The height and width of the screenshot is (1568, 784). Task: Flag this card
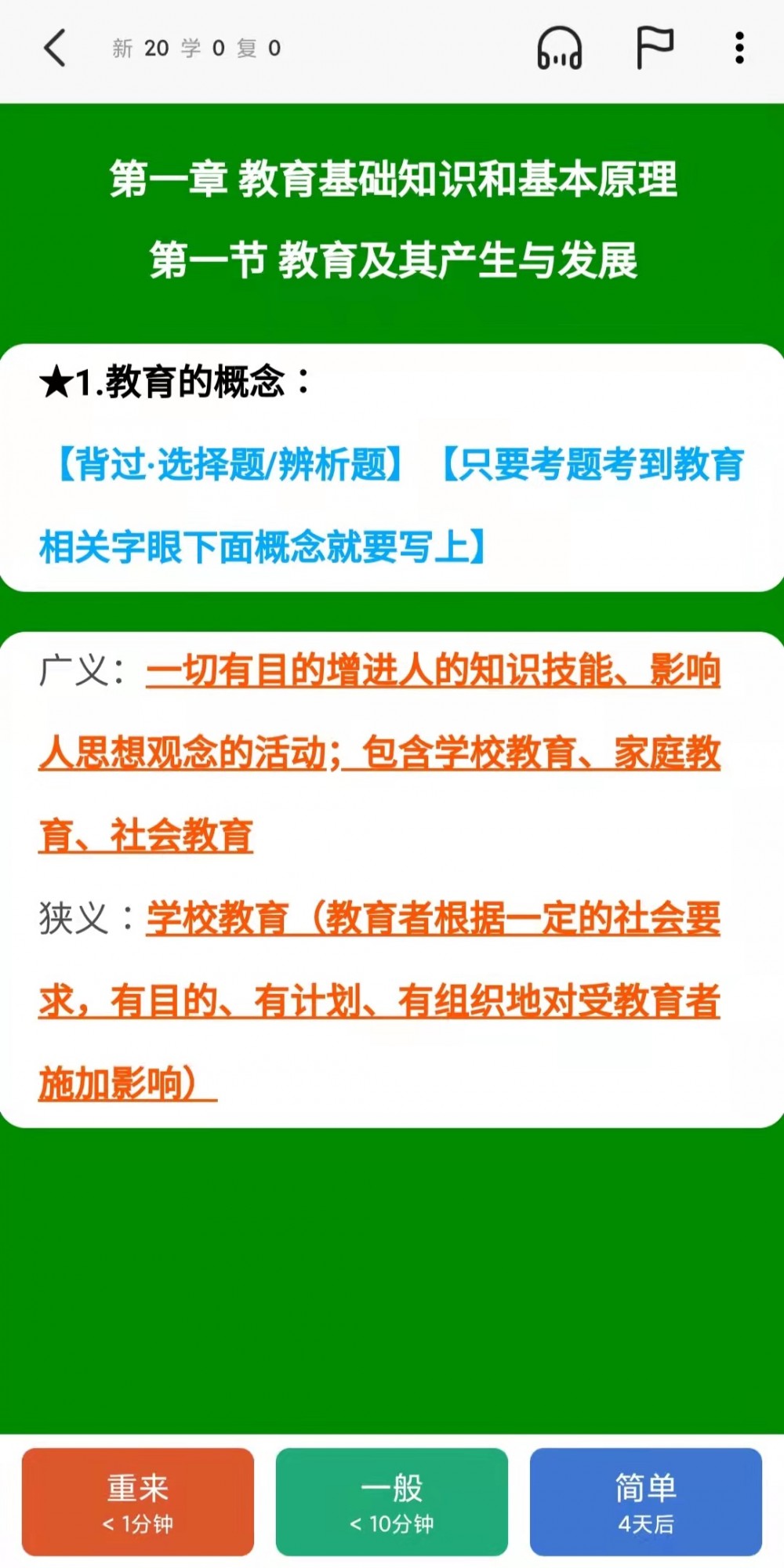[654, 49]
